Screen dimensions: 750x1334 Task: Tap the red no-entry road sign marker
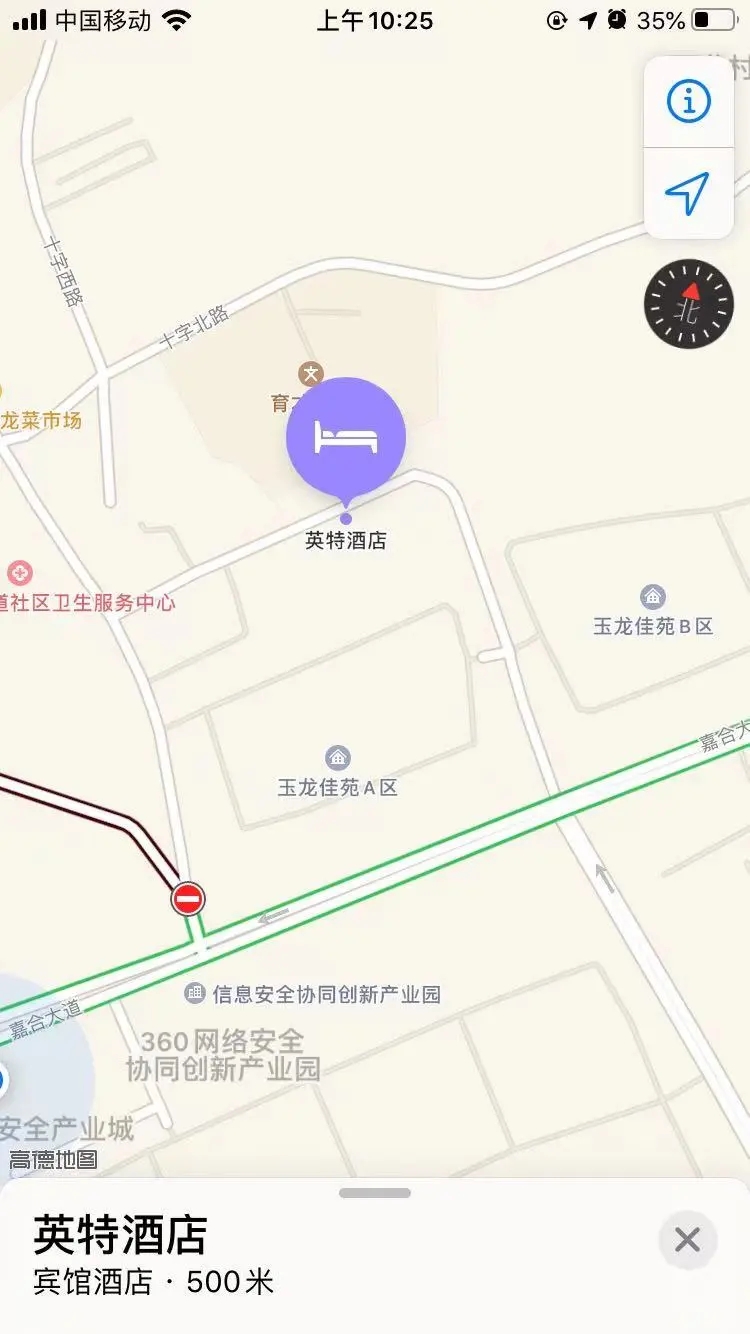coord(188,898)
